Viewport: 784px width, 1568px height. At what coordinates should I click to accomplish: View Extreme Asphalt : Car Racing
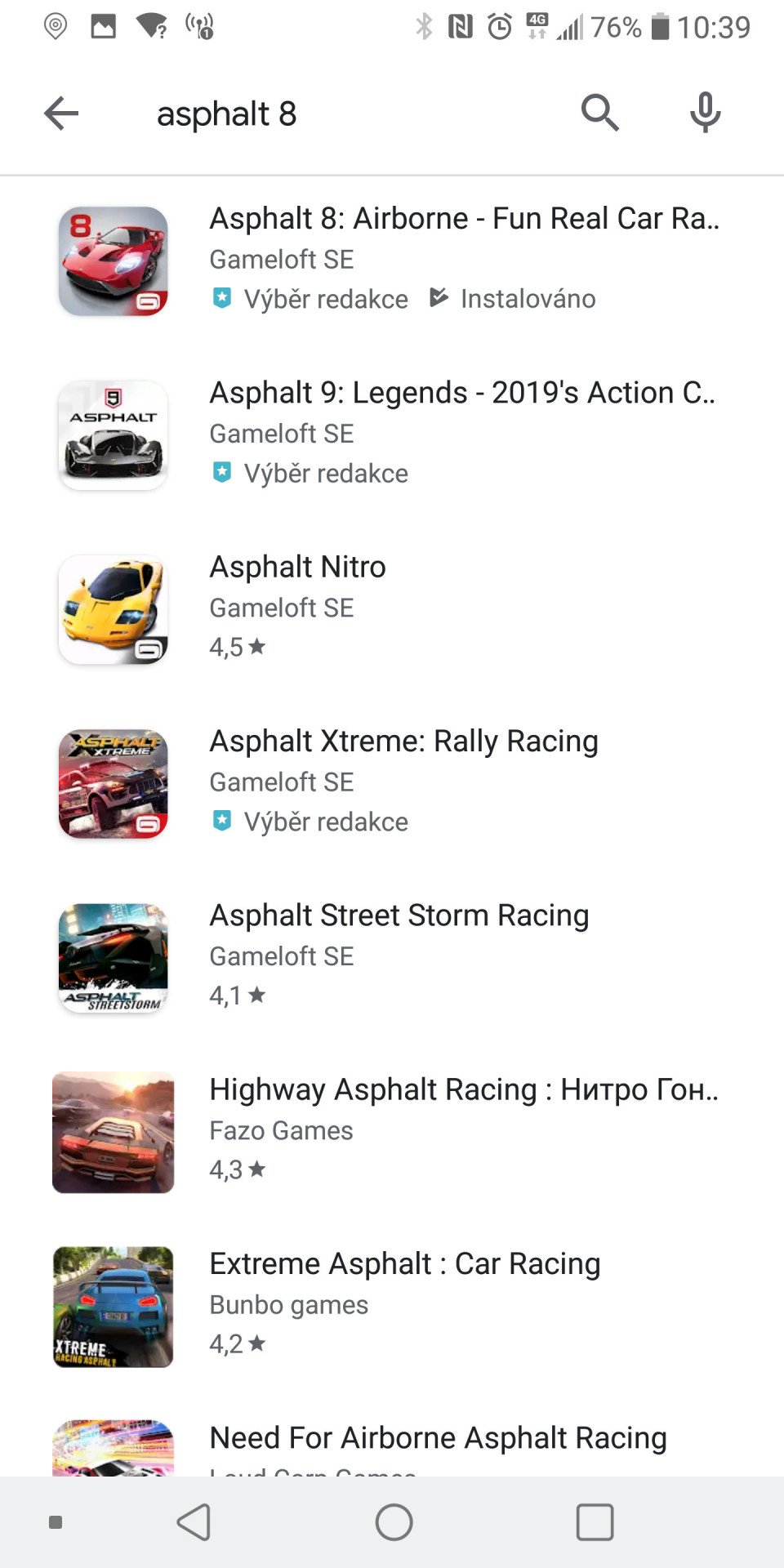(392, 1306)
